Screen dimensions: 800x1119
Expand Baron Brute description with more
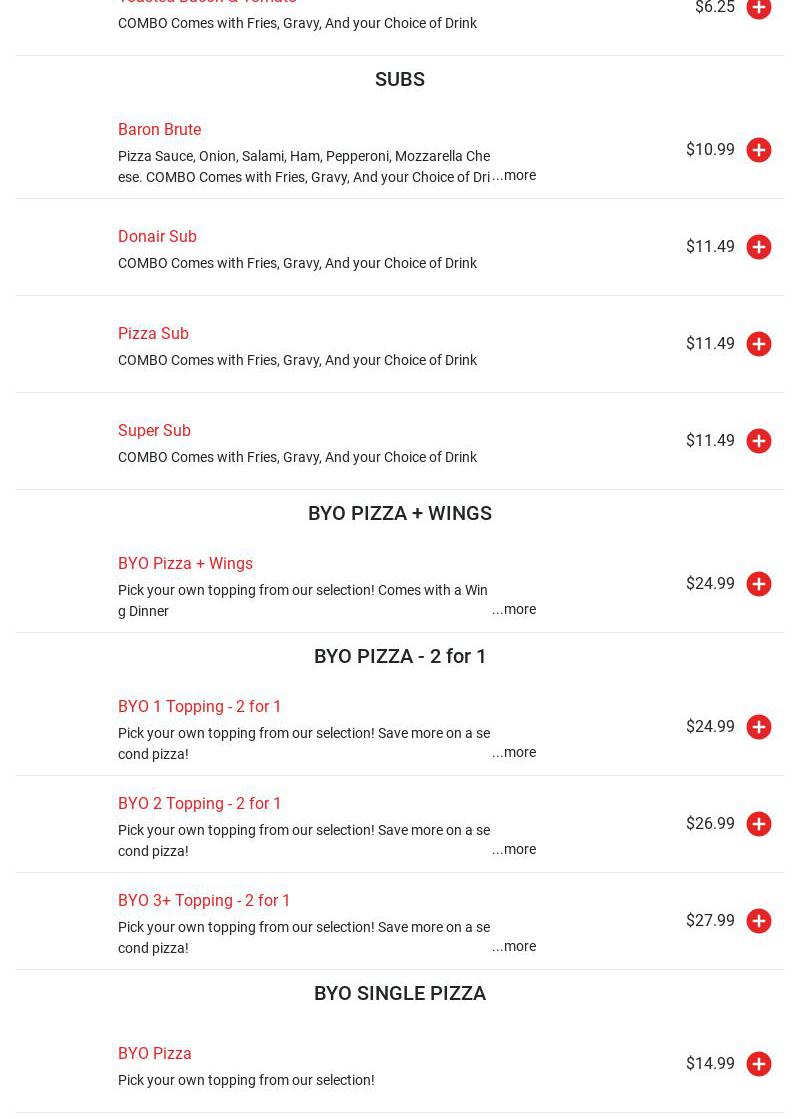[x=514, y=175]
